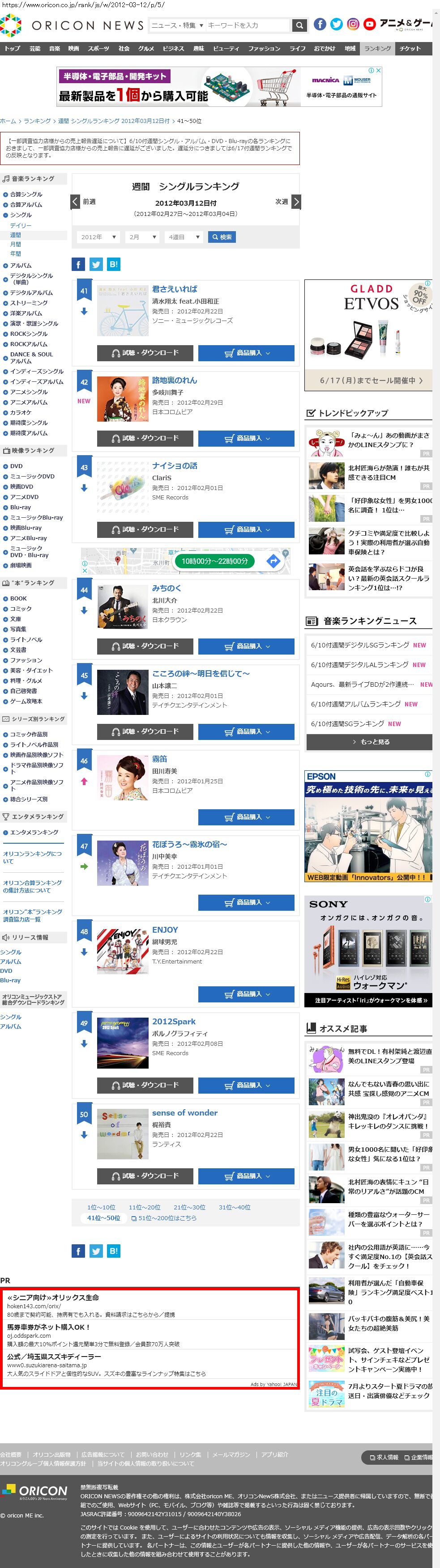The image size is (440, 1568).
Task: Open the ランキング tab in top navigation
Action: click(377, 49)
